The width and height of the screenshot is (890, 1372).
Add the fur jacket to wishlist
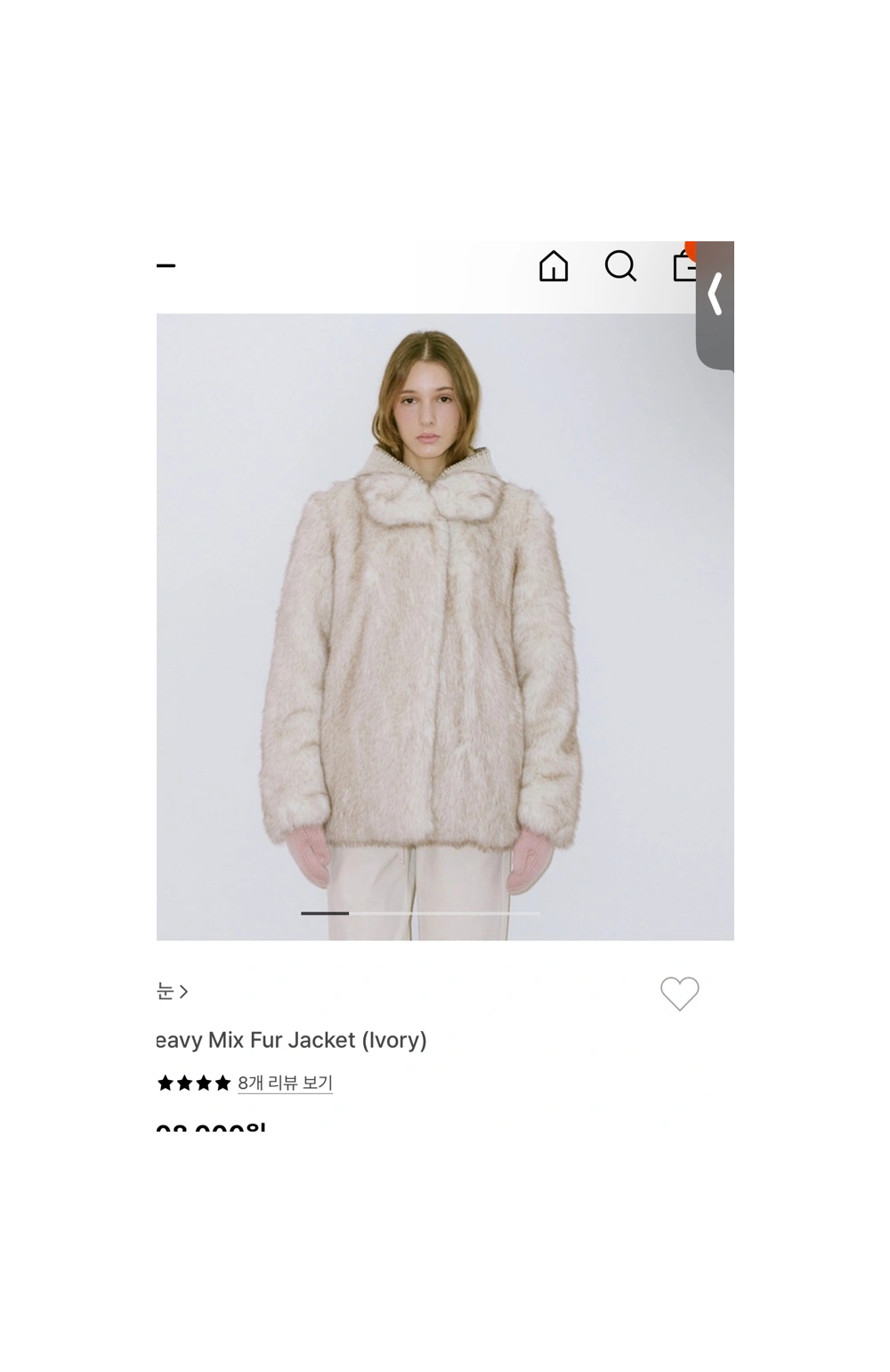click(679, 994)
